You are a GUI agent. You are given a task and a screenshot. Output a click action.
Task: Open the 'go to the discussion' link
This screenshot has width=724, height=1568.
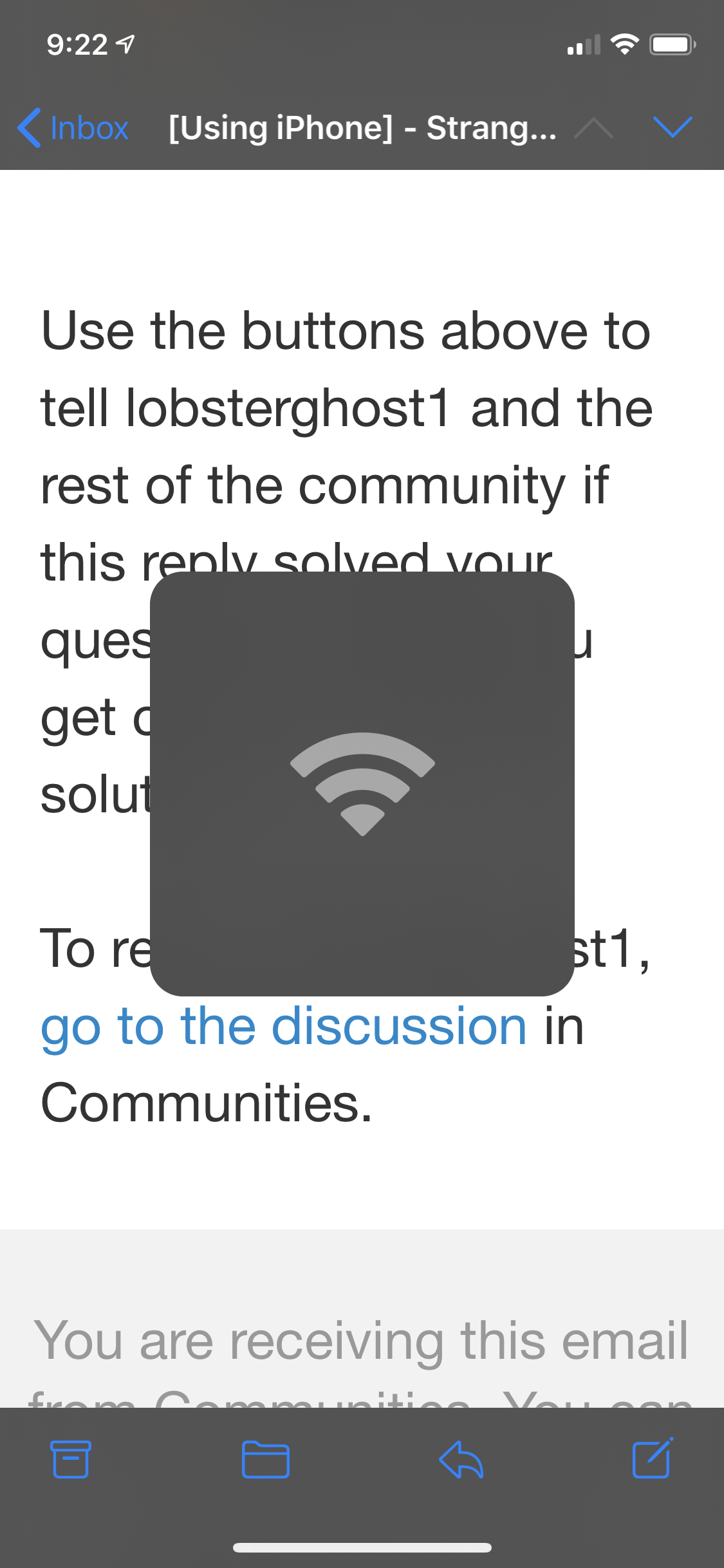283,1027
